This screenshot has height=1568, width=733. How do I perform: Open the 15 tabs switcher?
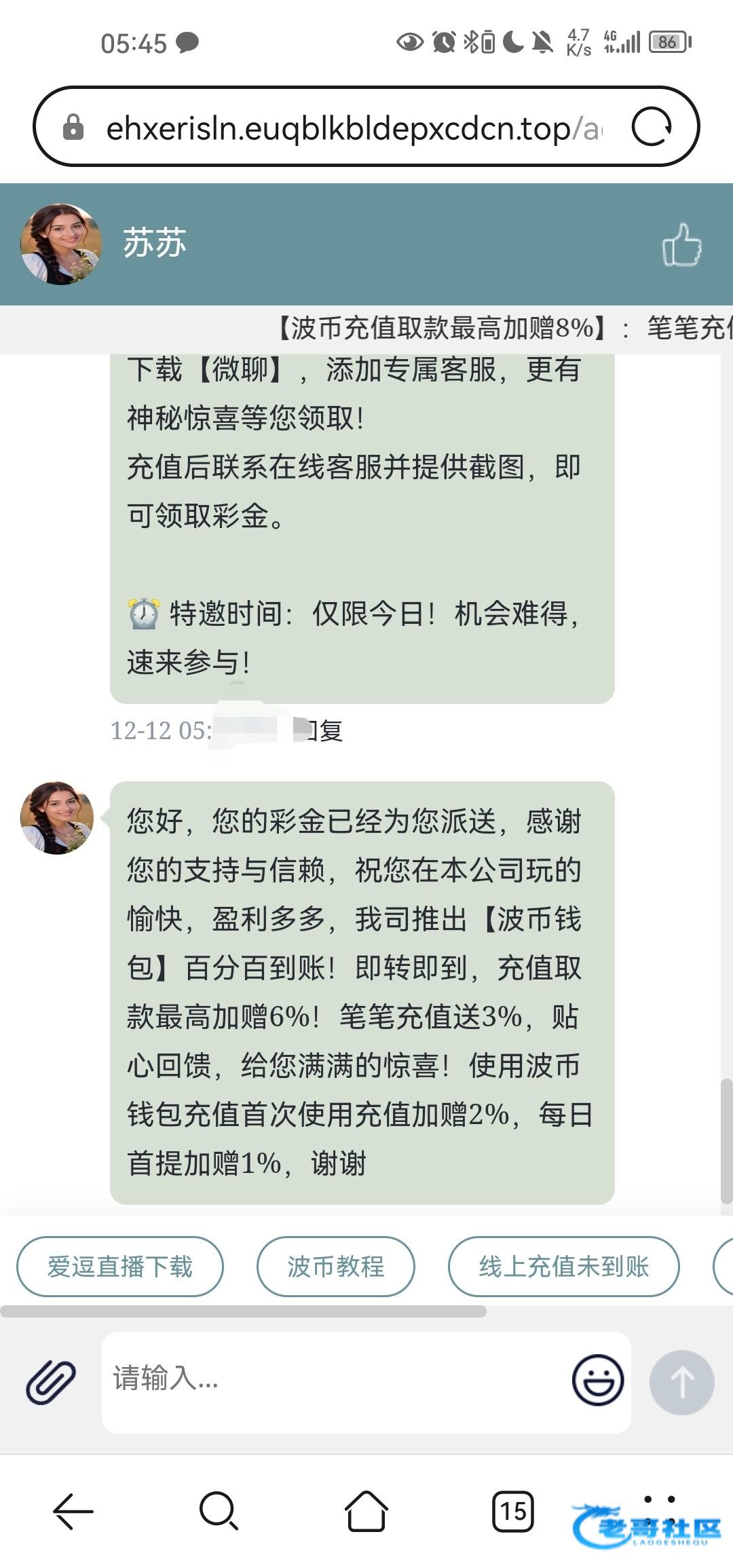coord(512,1511)
